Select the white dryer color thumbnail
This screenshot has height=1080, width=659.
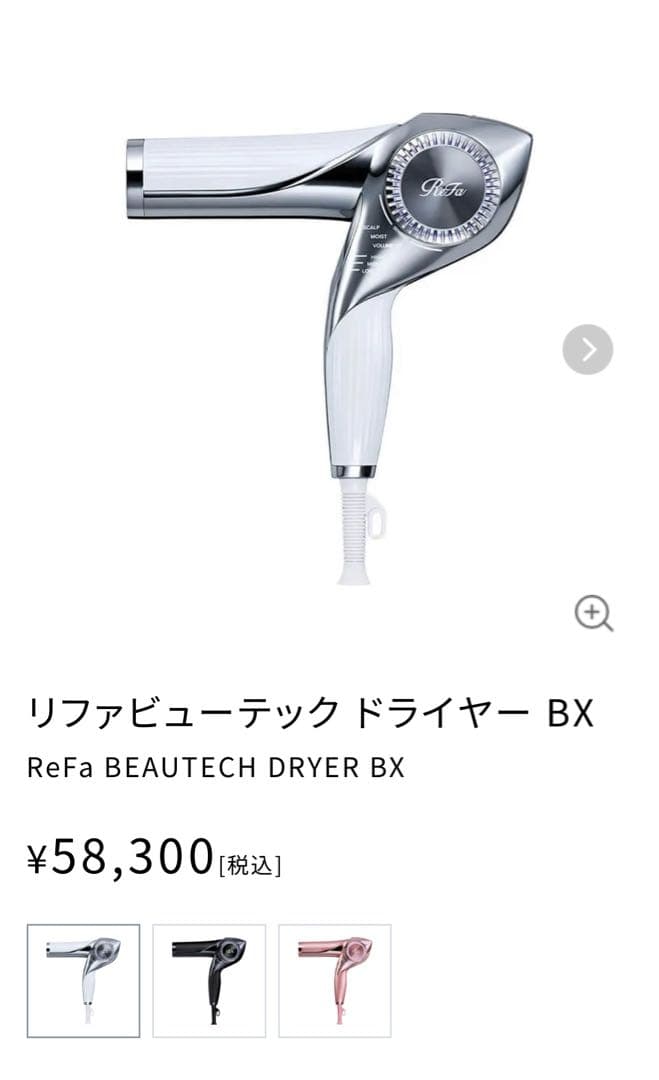pyautogui.click(x=83, y=980)
